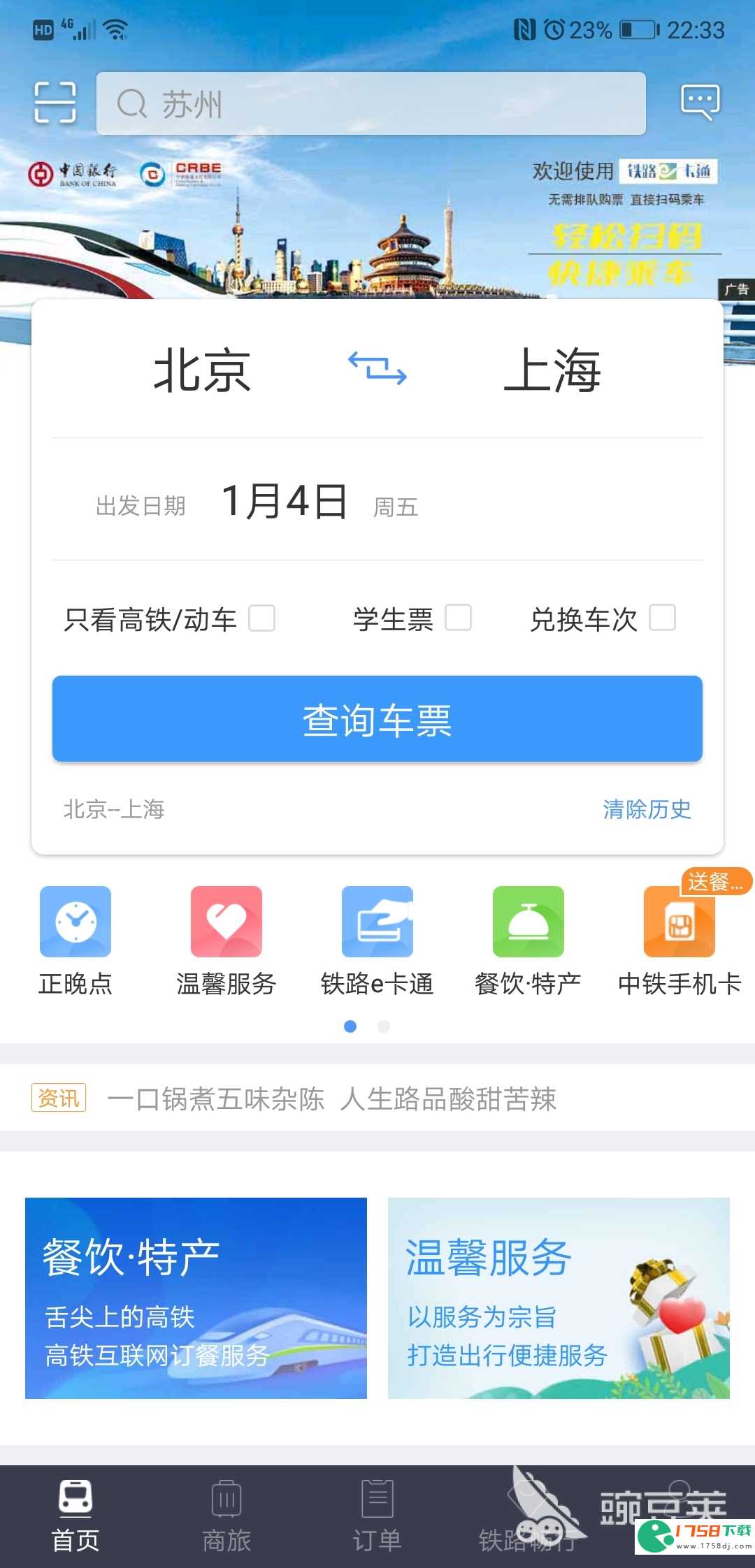Switch to the 订单 tab
This screenshot has height=1568, width=755.
[377, 1514]
